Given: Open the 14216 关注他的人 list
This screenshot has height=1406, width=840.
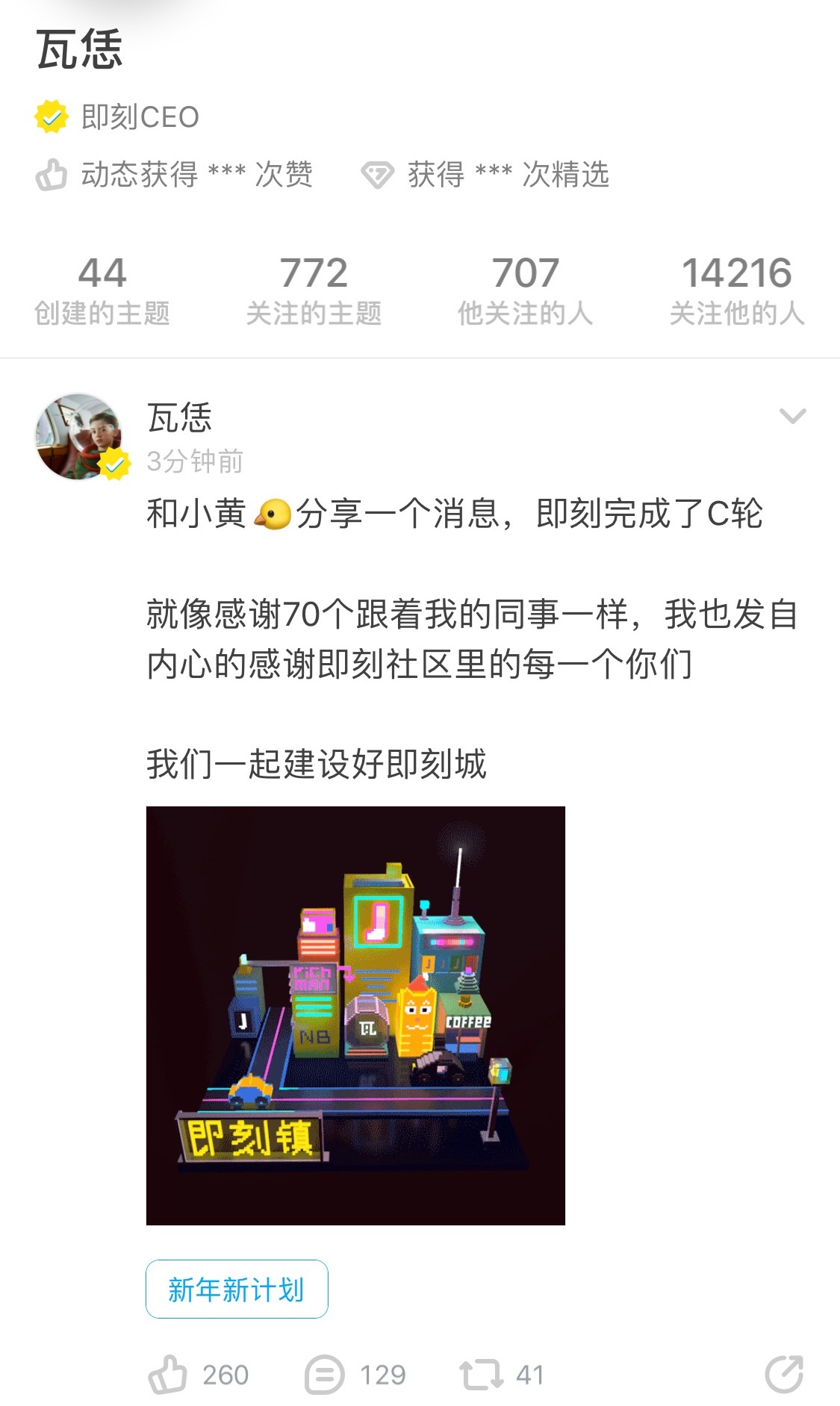Looking at the screenshot, I should (736, 290).
